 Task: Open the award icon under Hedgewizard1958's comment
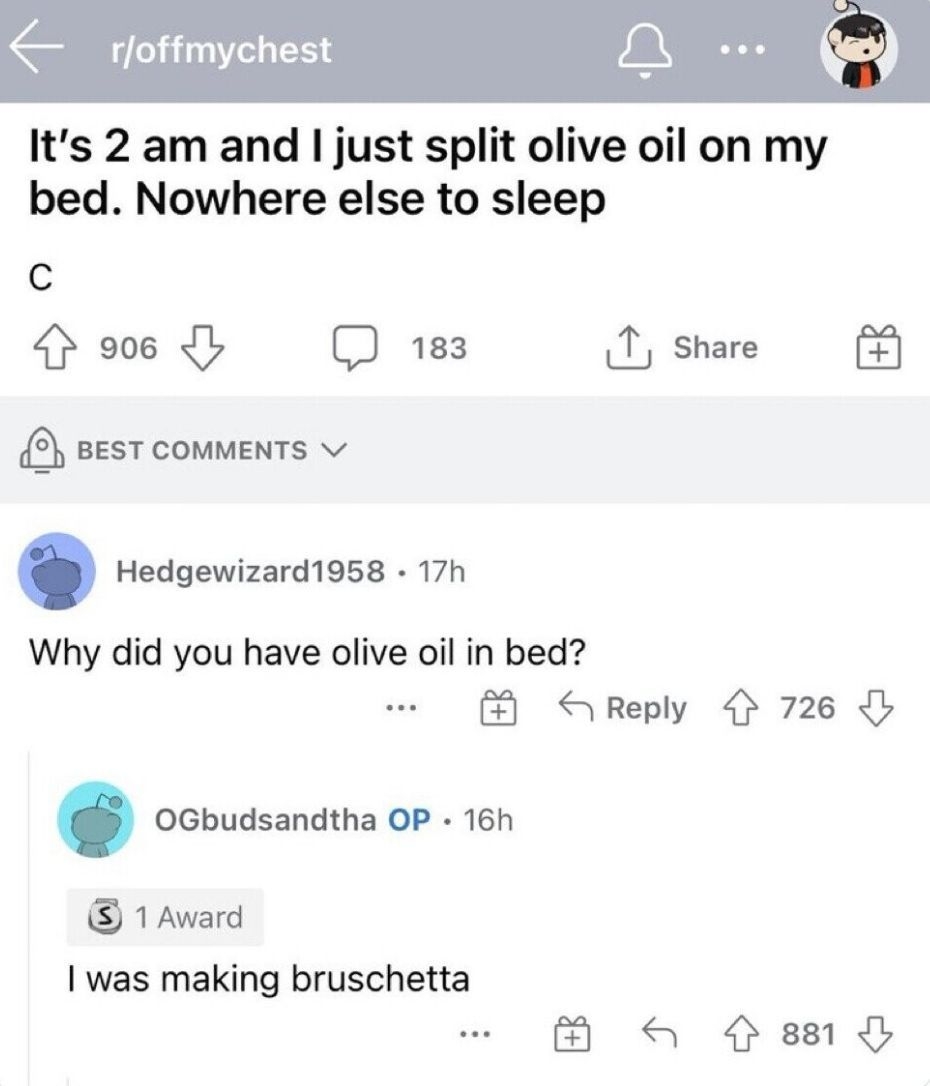click(x=497, y=707)
